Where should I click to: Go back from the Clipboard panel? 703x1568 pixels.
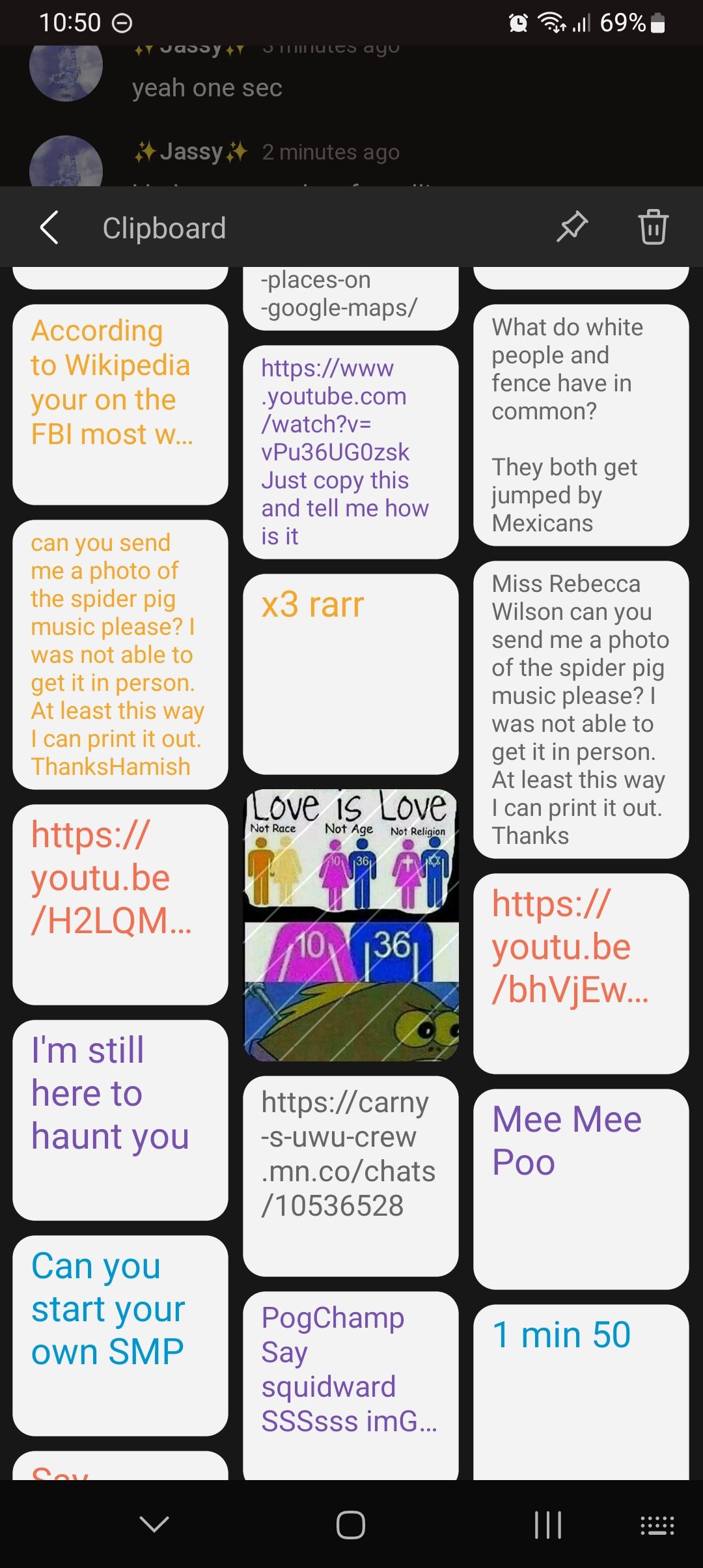tap(49, 227)
